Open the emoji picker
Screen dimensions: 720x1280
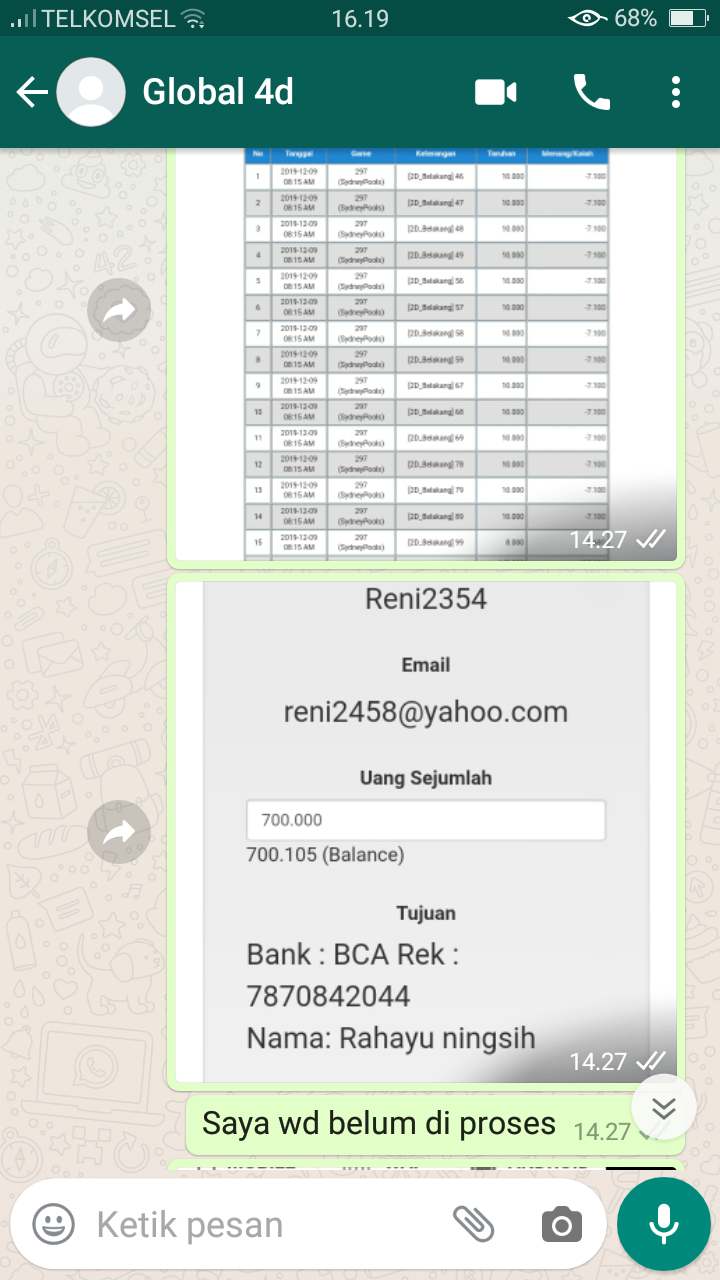(54, 1224)
